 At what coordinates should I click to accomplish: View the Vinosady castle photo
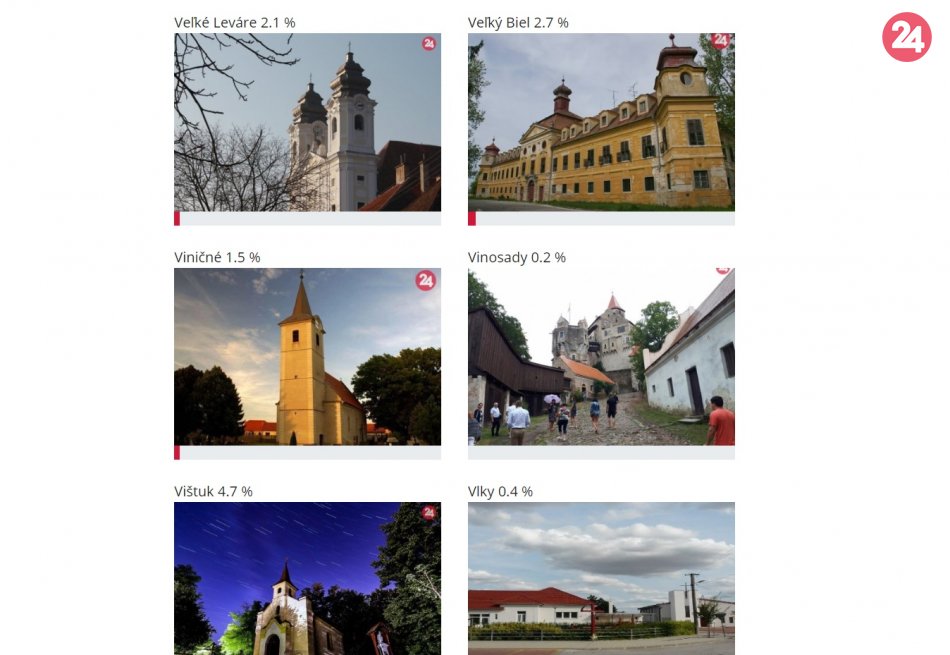(601, 356)
